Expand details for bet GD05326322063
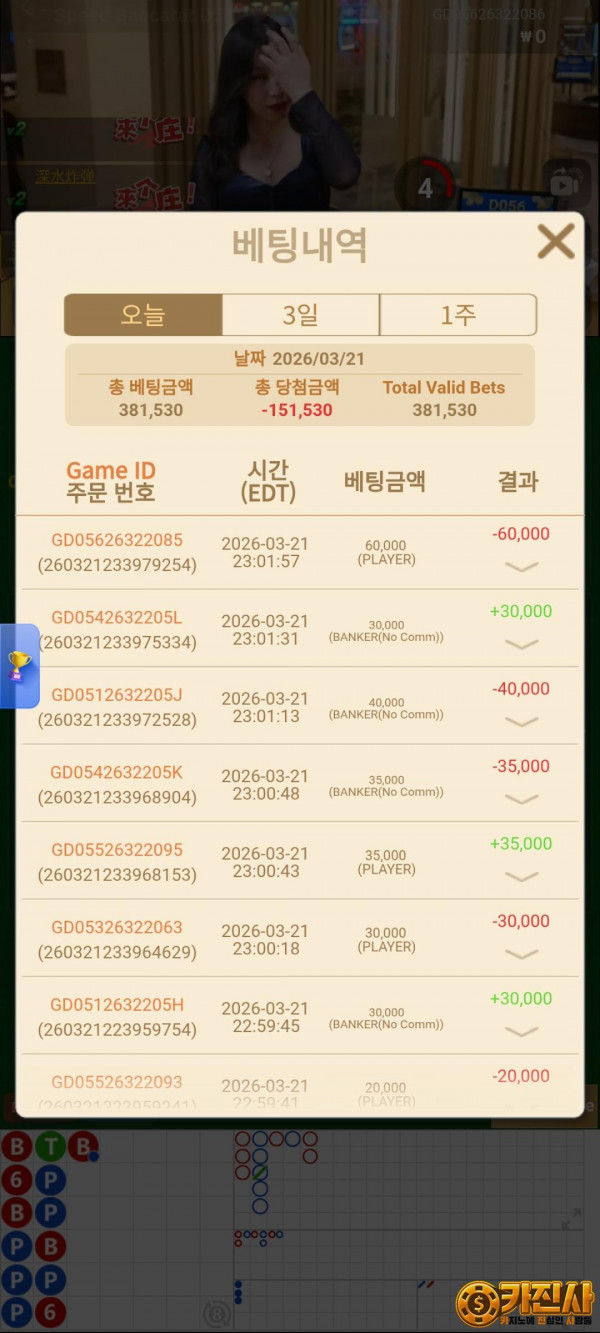 point(521,954)
